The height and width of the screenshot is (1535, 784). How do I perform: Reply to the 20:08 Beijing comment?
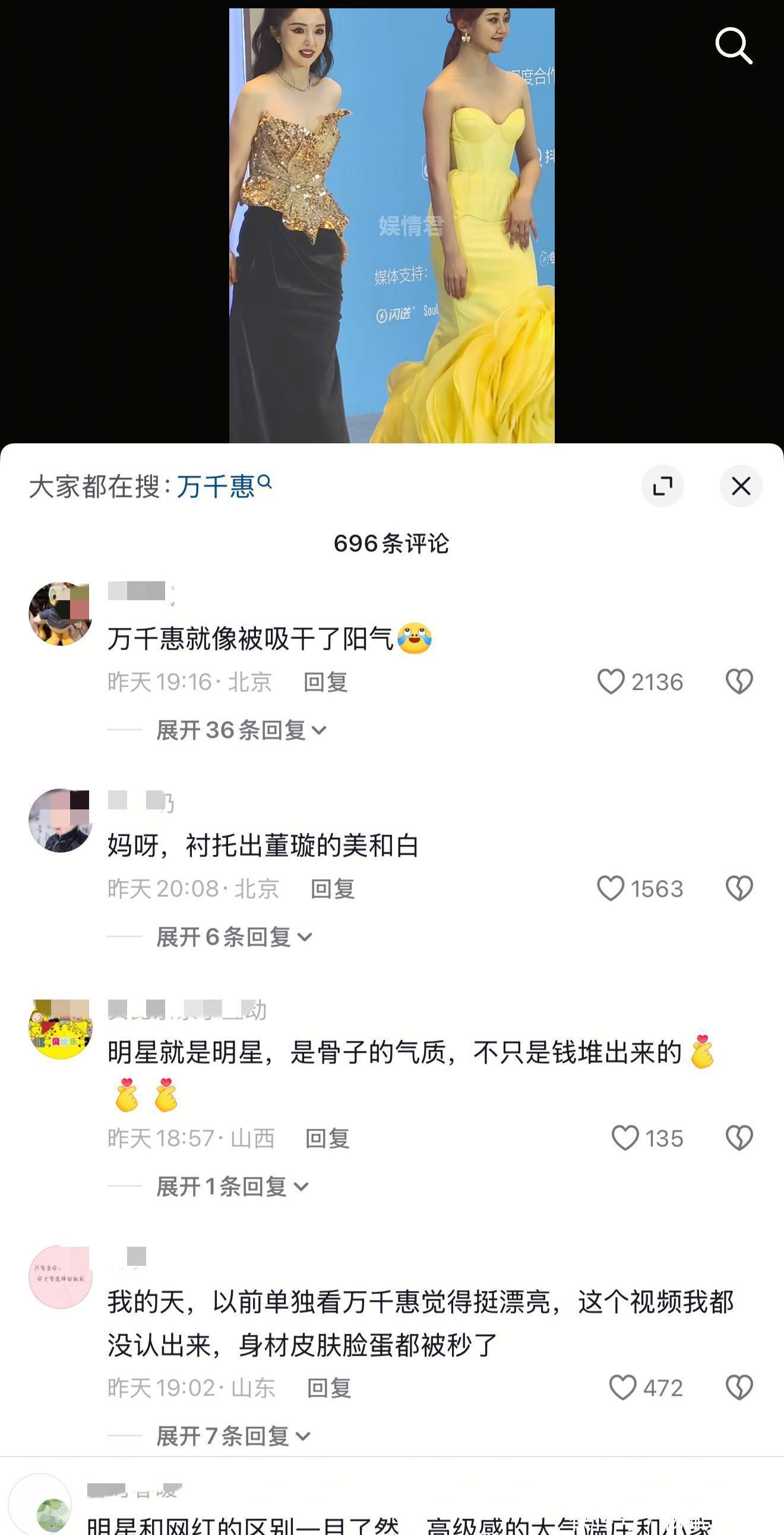click(333, 888)
